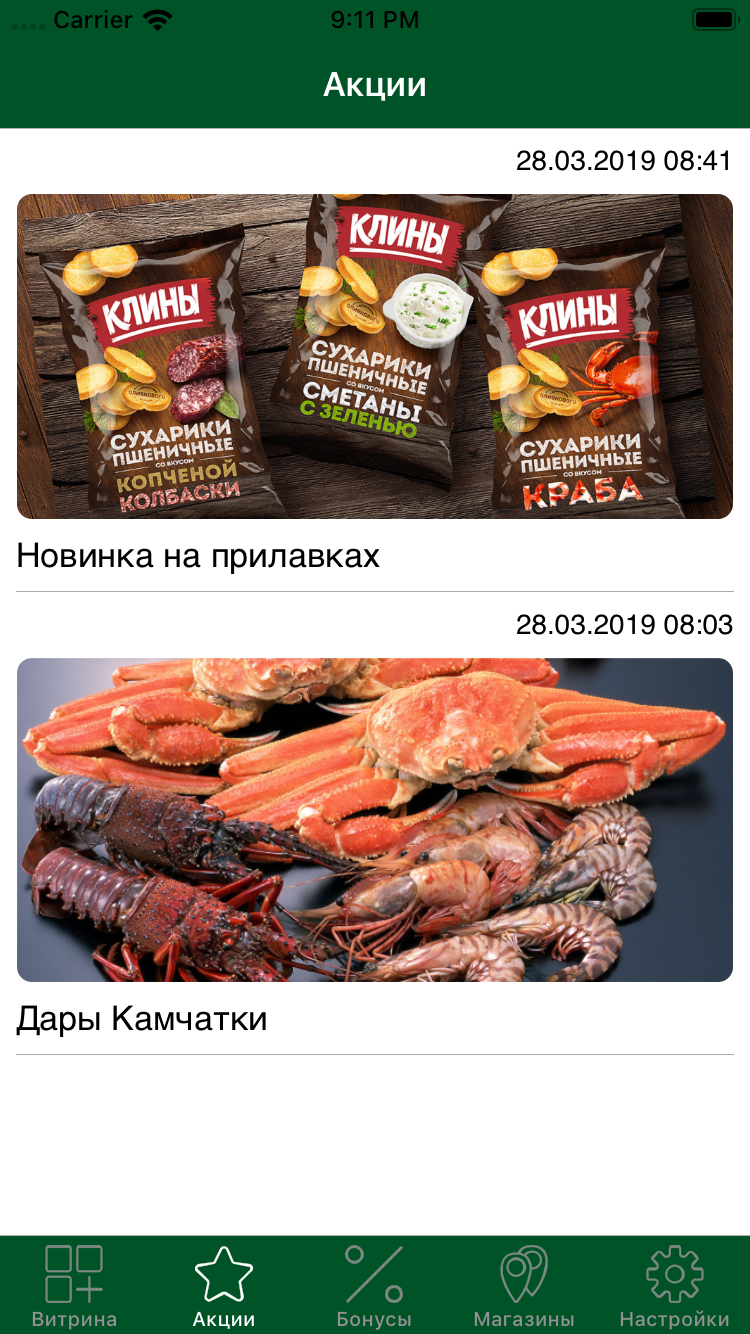Open the Настройки tab

pos(674,1286)
